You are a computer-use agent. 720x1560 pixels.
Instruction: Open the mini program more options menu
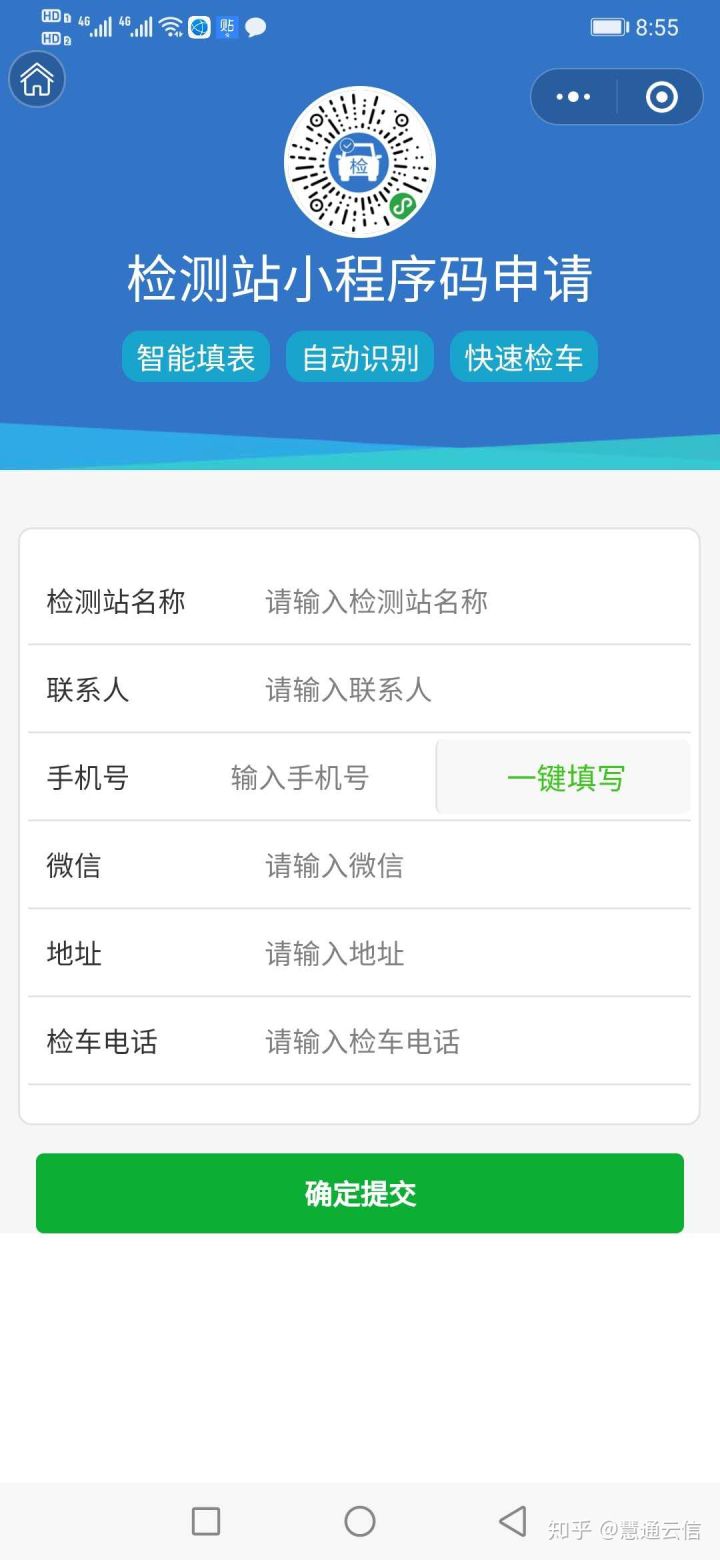(573, 97)
